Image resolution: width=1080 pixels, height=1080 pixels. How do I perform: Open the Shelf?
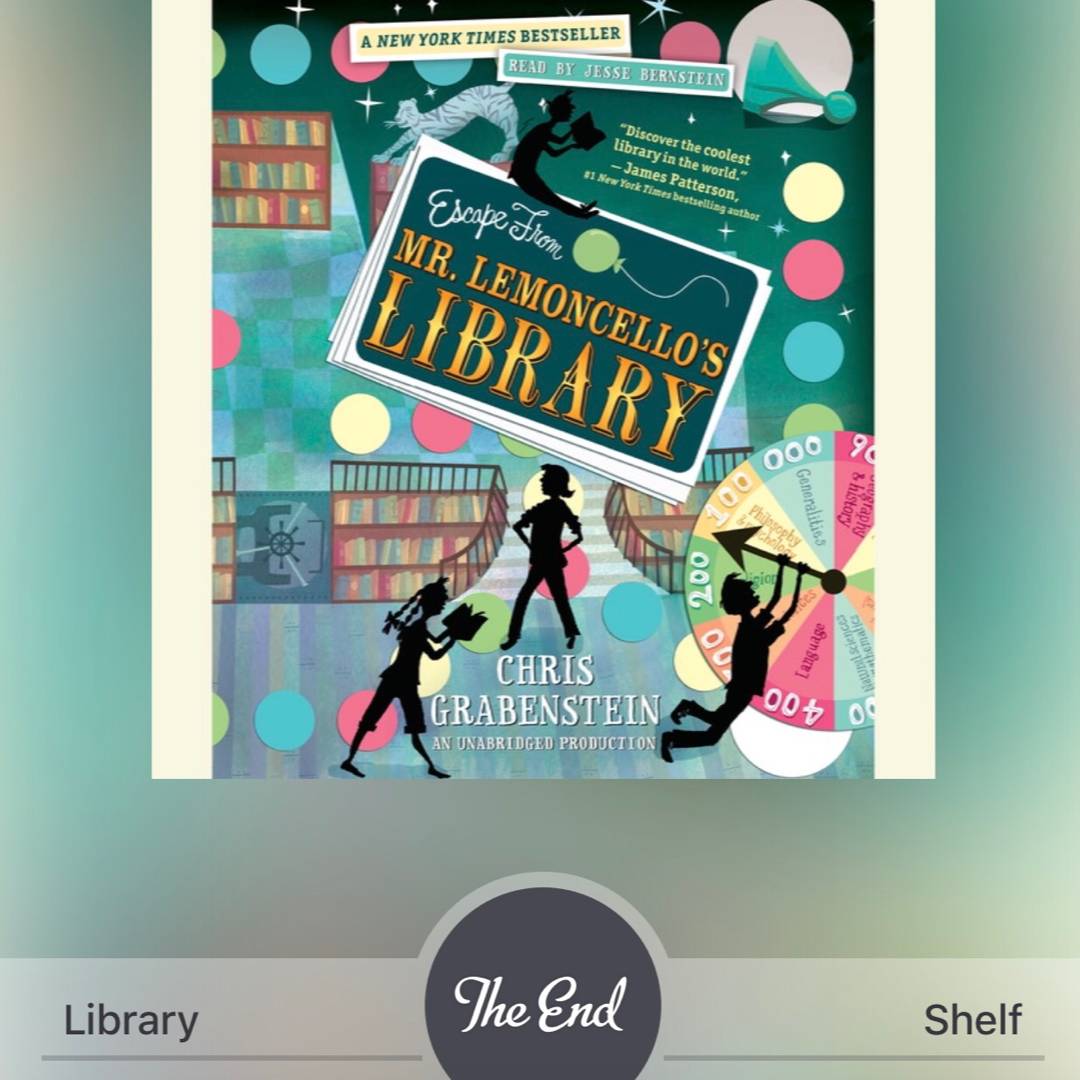[972, 1021]
